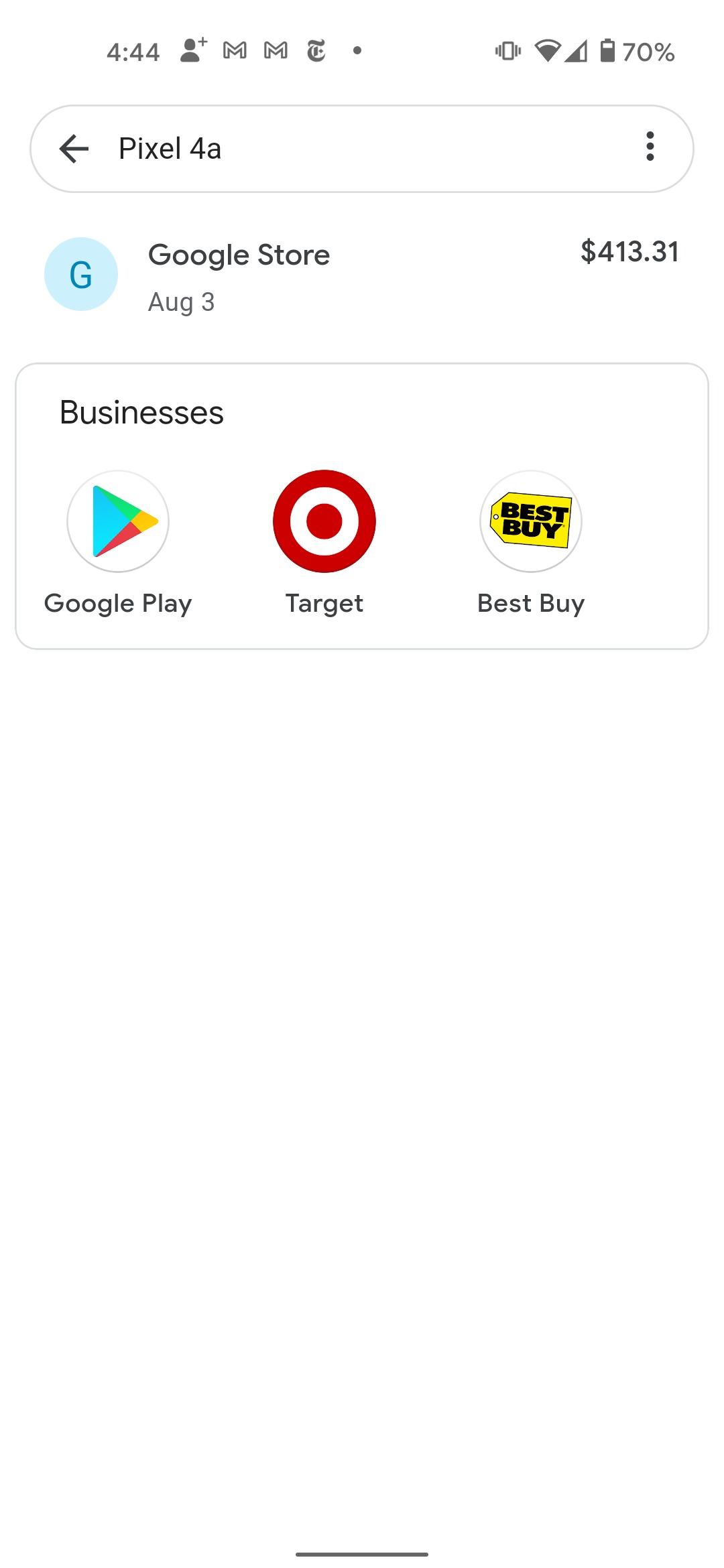Open the three-dot overflow menu
Image resolution: width=724 pixels, height=1568 pixels.
(x=650, y=147)
